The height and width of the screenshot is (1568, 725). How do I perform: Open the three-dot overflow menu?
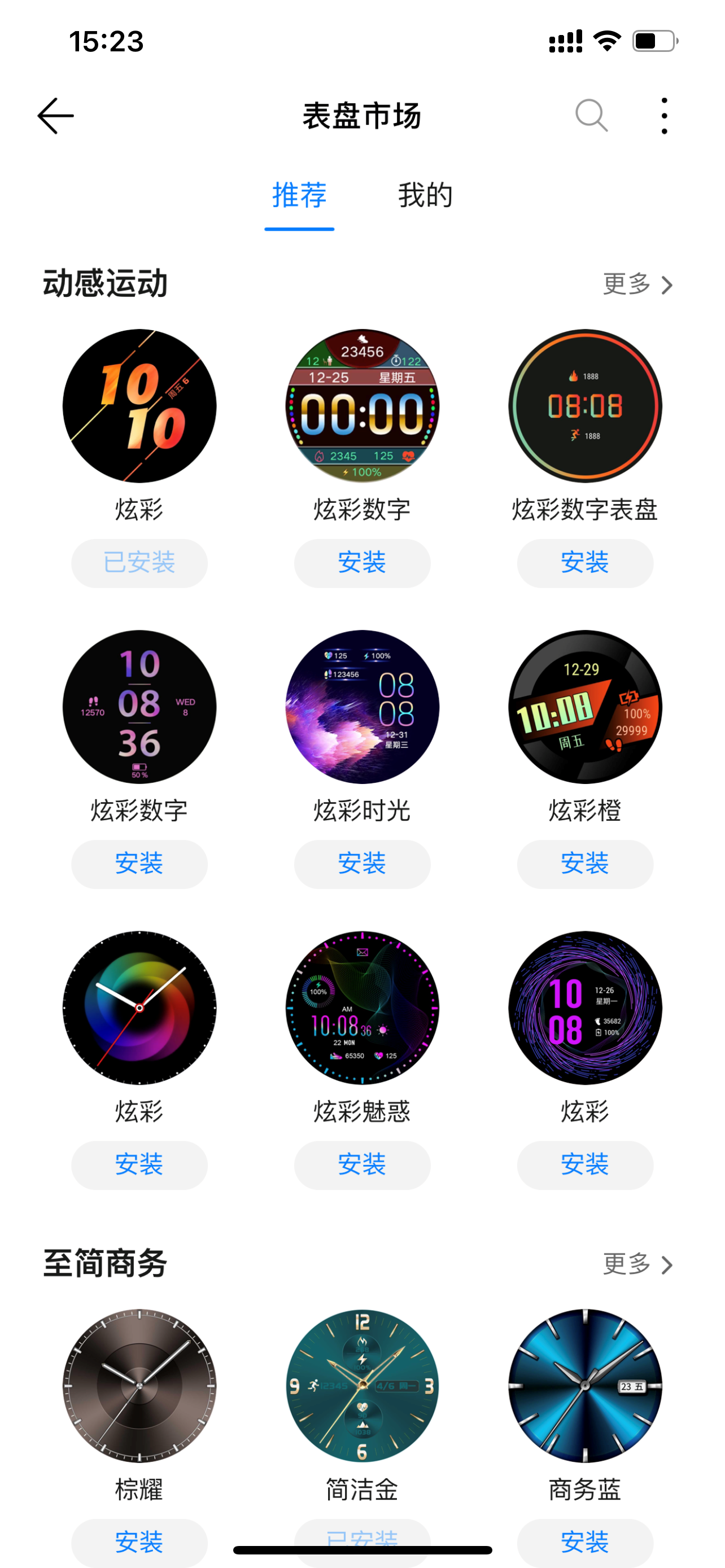664,115
